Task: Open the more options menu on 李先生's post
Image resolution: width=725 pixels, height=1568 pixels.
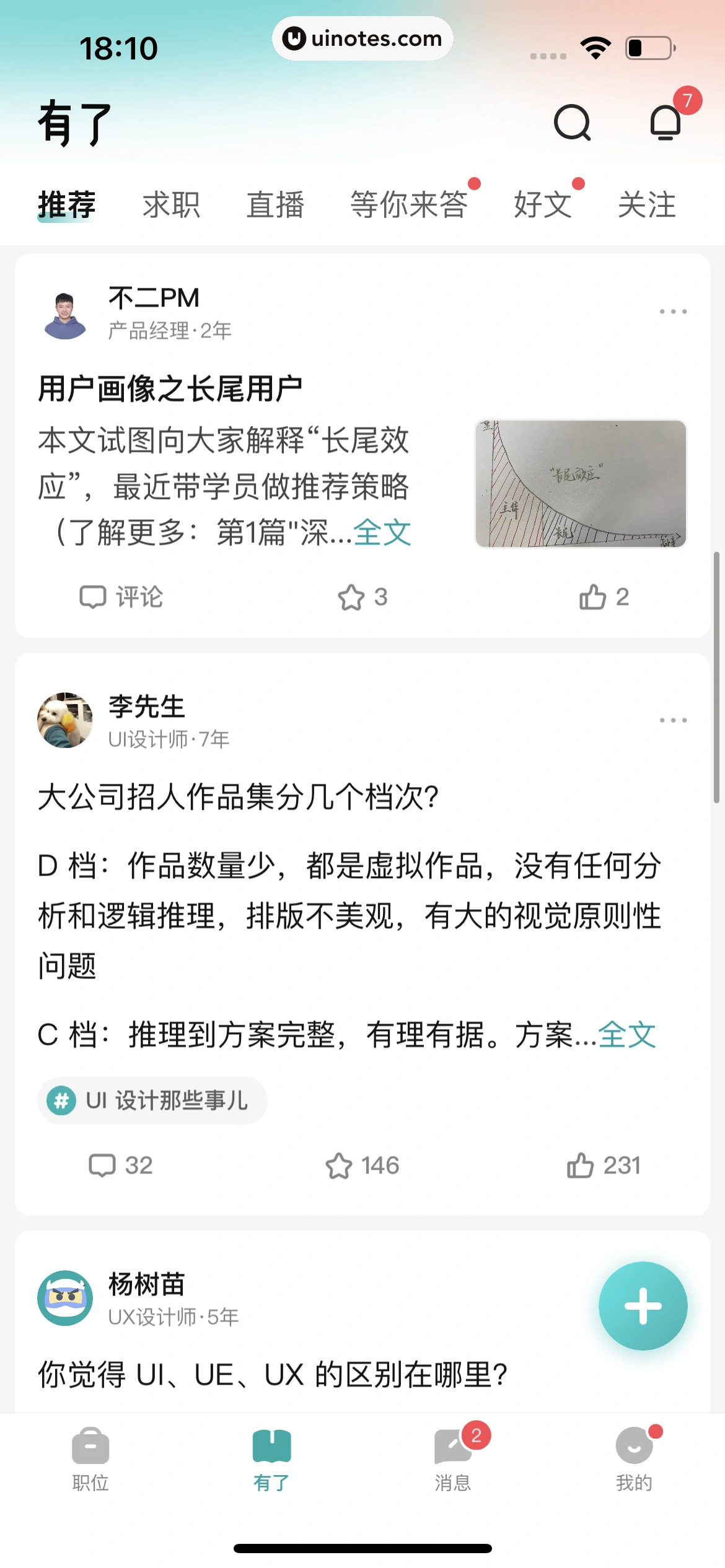Action: [x=673, y=719]
